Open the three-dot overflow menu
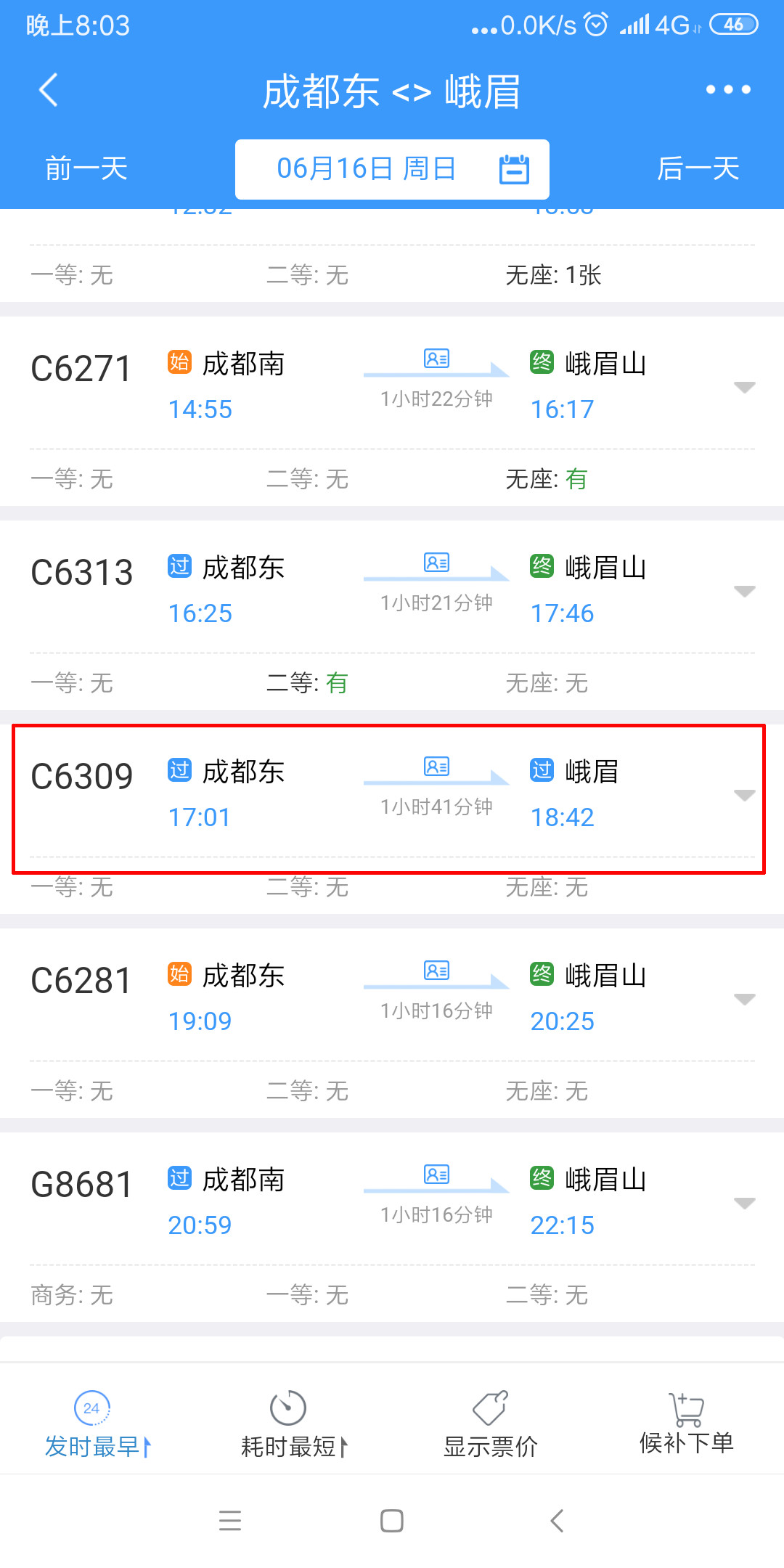 pyautogui.click(x=728, y=90)
